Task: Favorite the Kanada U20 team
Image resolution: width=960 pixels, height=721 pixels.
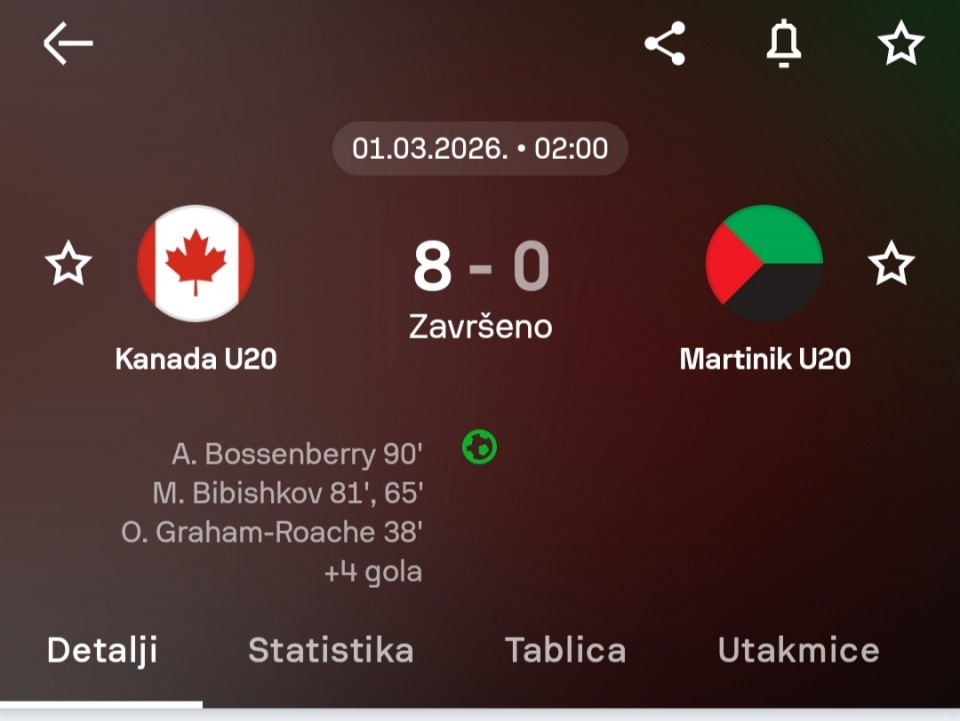Action: [x=68, y=264]
